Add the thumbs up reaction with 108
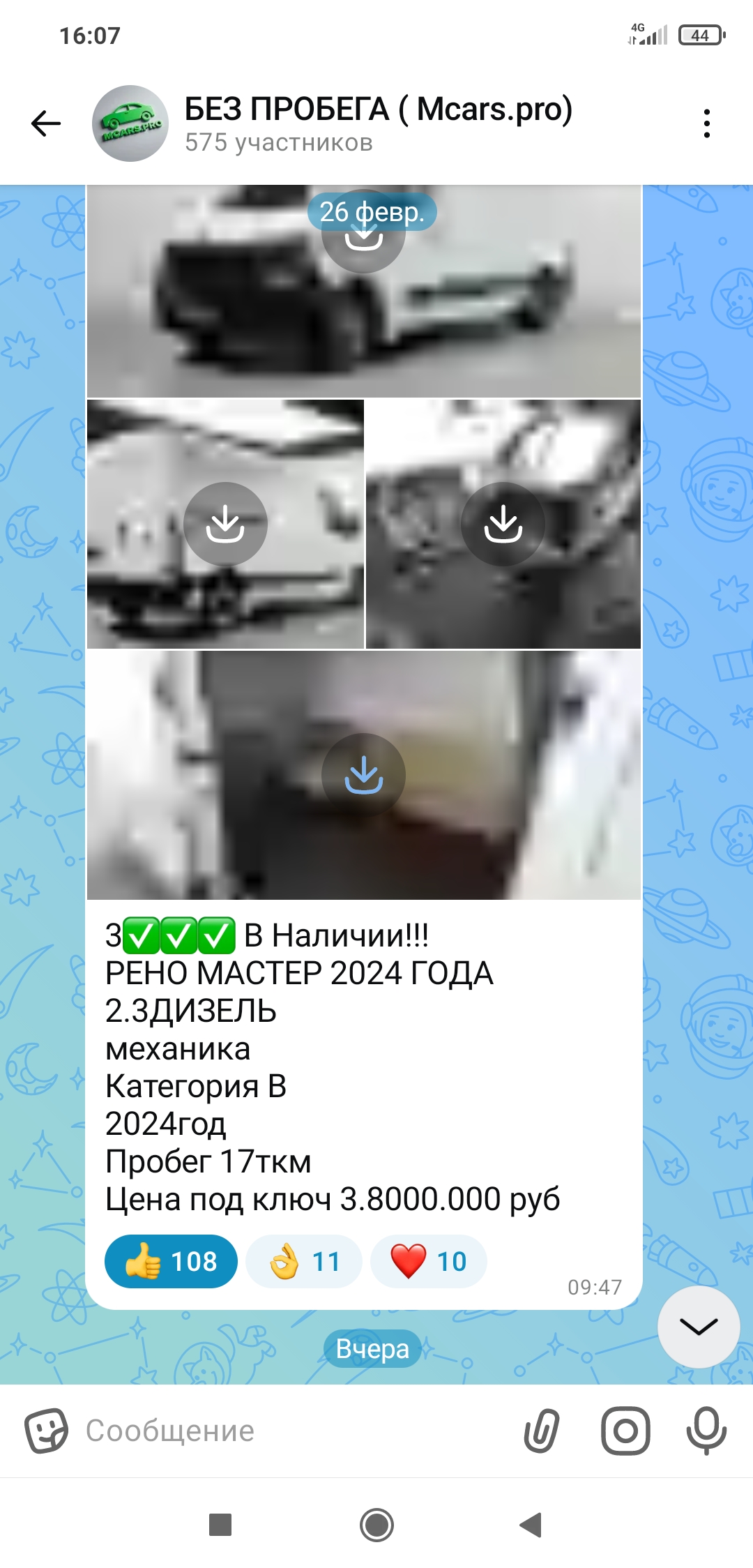Image resolution: width=753 pixels, height=1568 pixels. 171,1261
